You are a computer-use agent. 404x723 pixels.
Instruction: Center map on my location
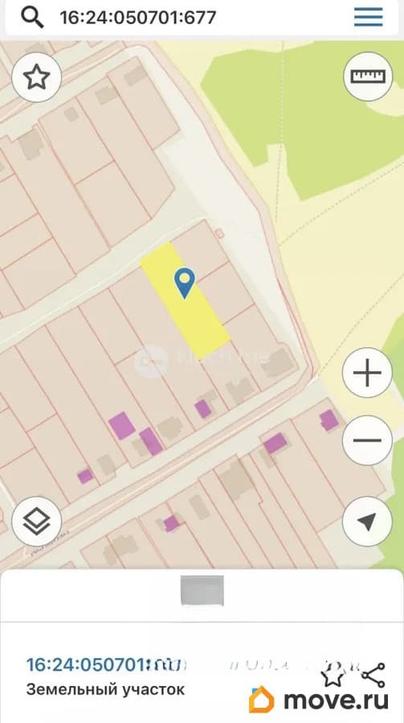point(367,522)
